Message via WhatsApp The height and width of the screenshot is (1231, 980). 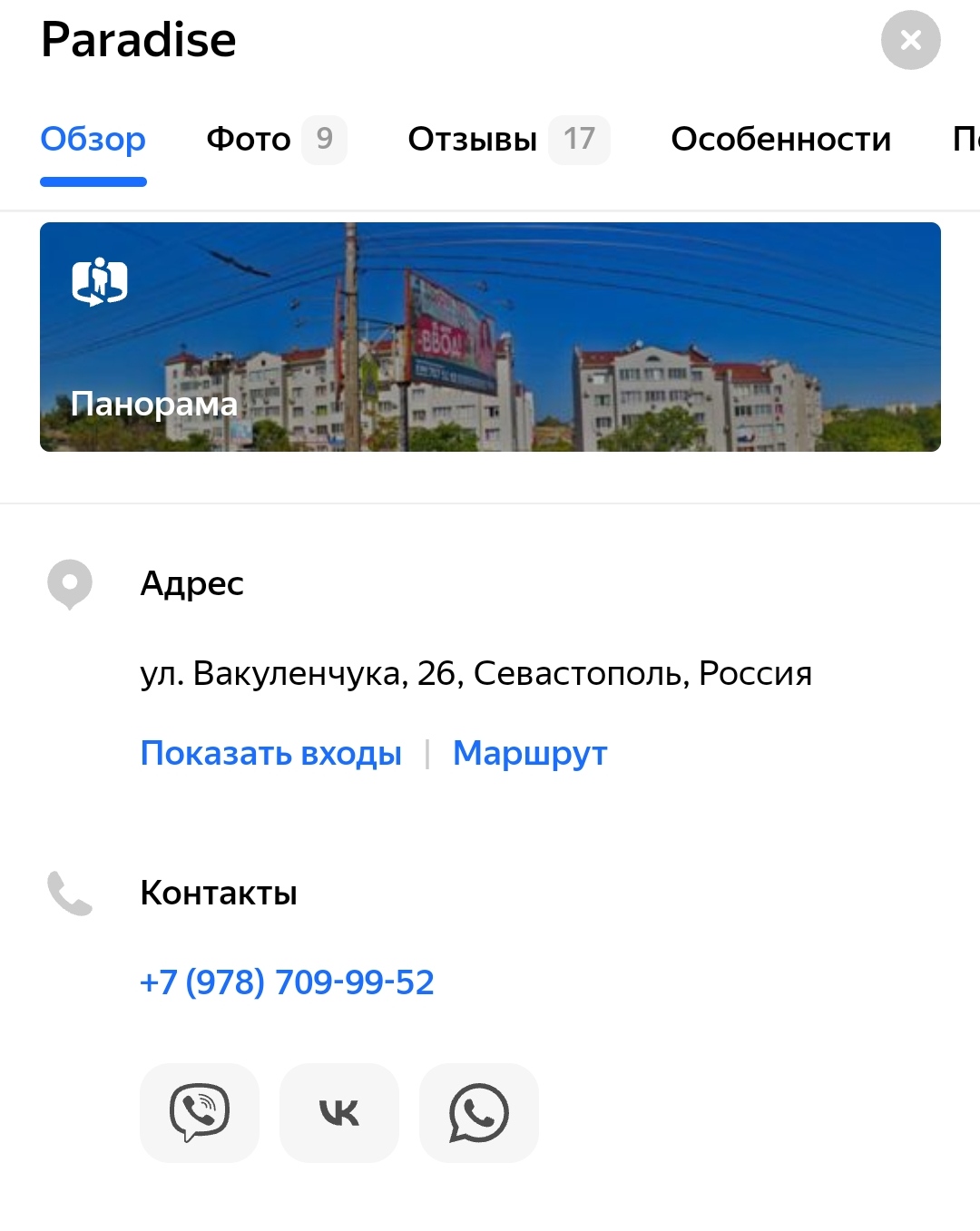479,1112
